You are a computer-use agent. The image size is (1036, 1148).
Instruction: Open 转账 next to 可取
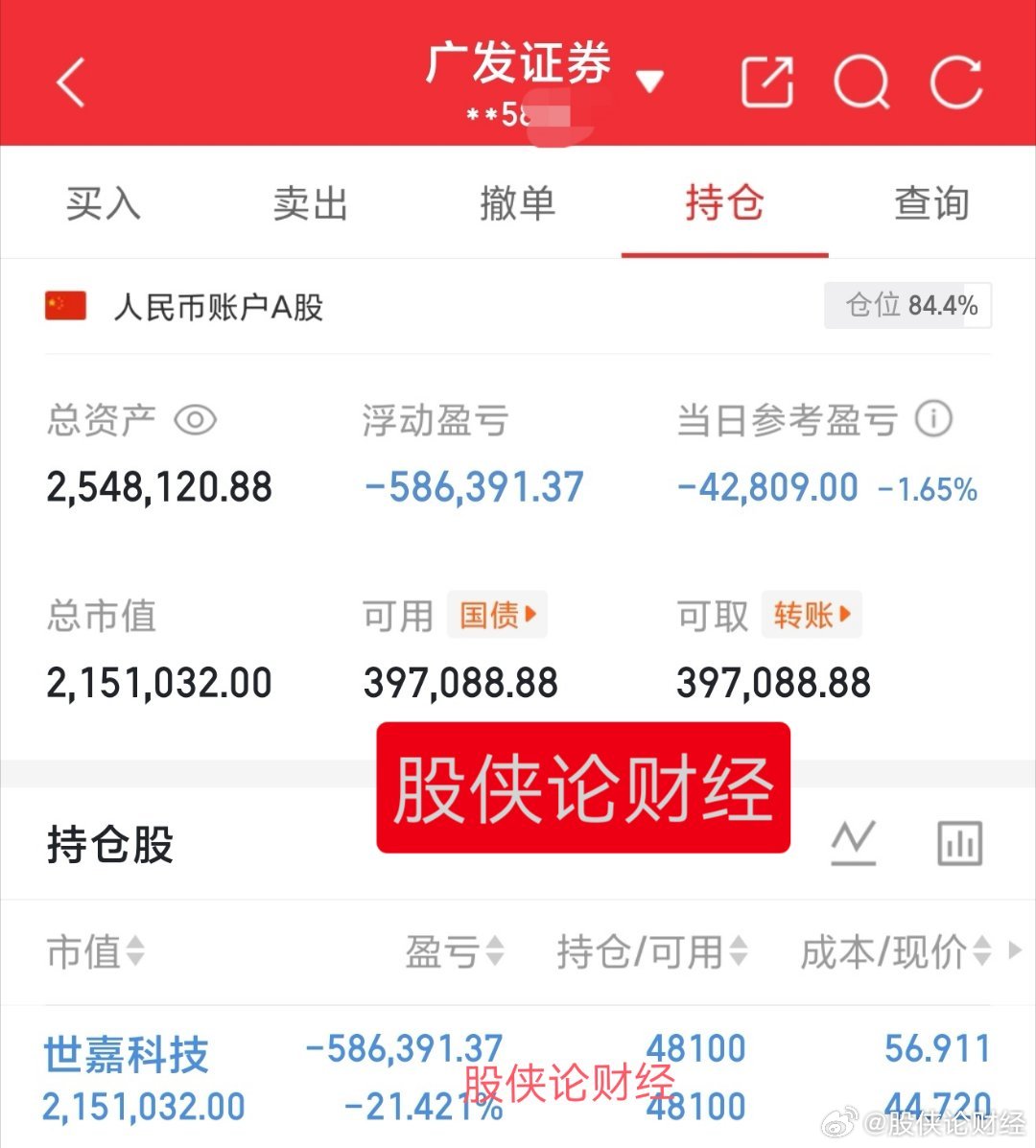click(x=811, y=615)
